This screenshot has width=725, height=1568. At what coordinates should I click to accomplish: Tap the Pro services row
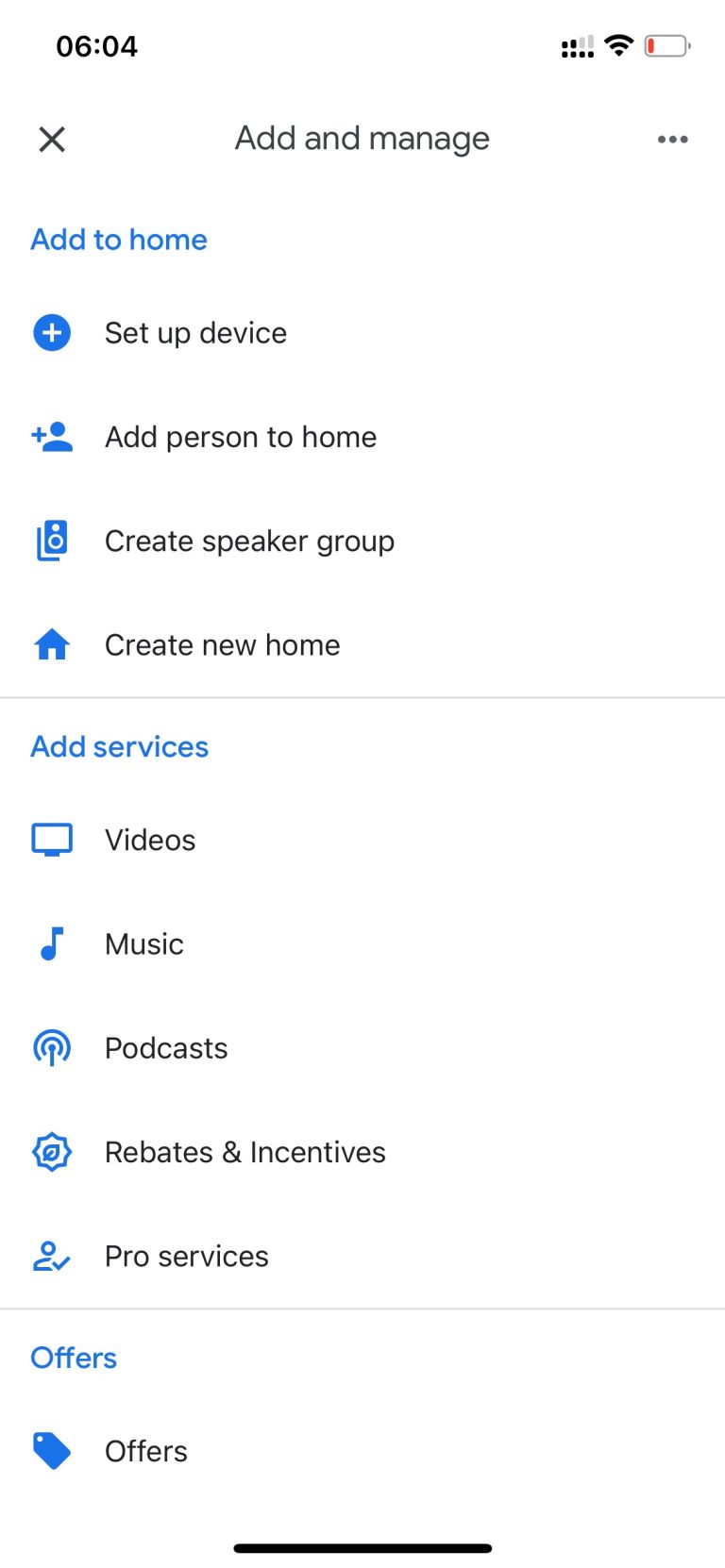(x=186, y=1256)
